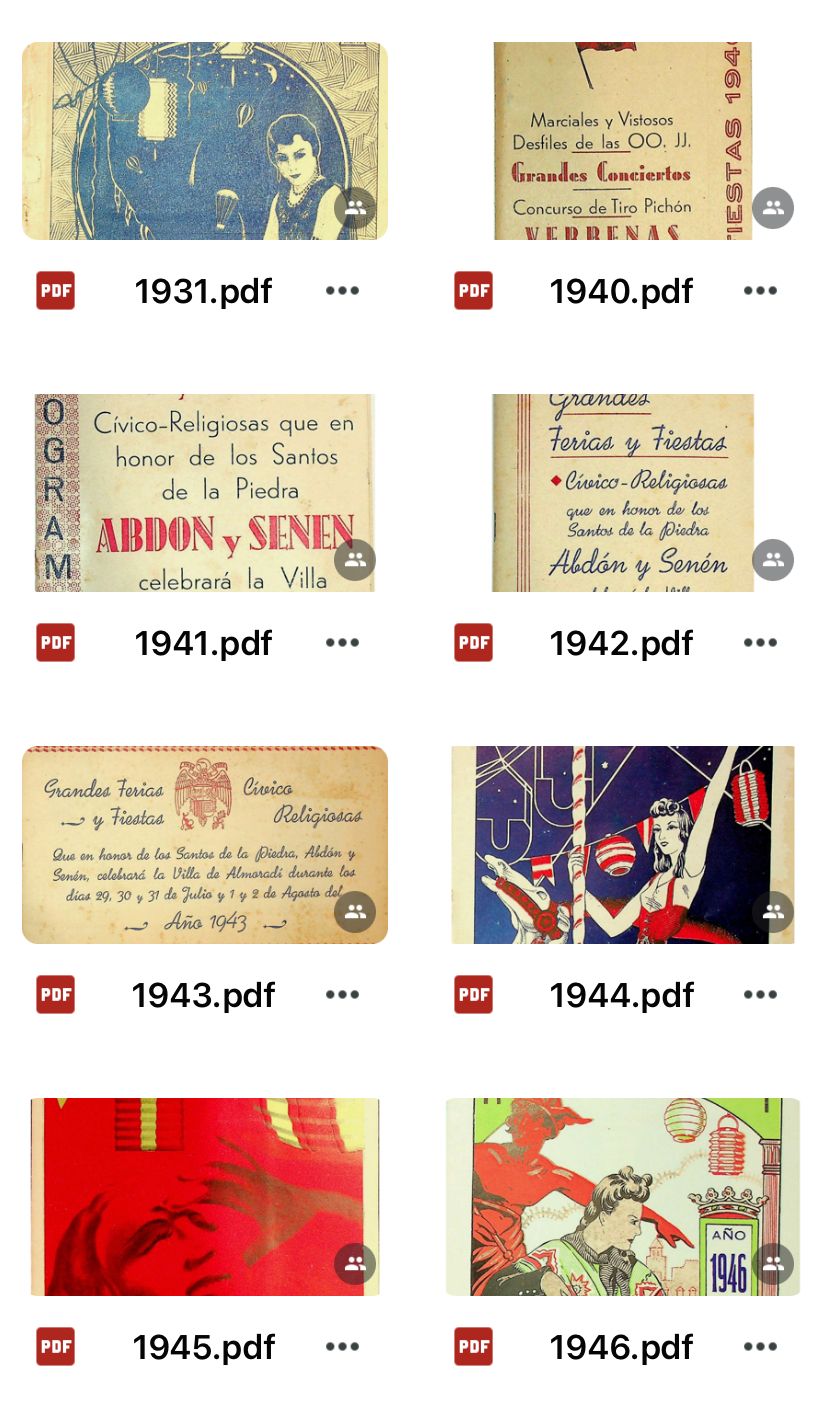Open the 1942.pdf file thumbnail
This screenshot has width=828, height=1413.
click(623, 493)
